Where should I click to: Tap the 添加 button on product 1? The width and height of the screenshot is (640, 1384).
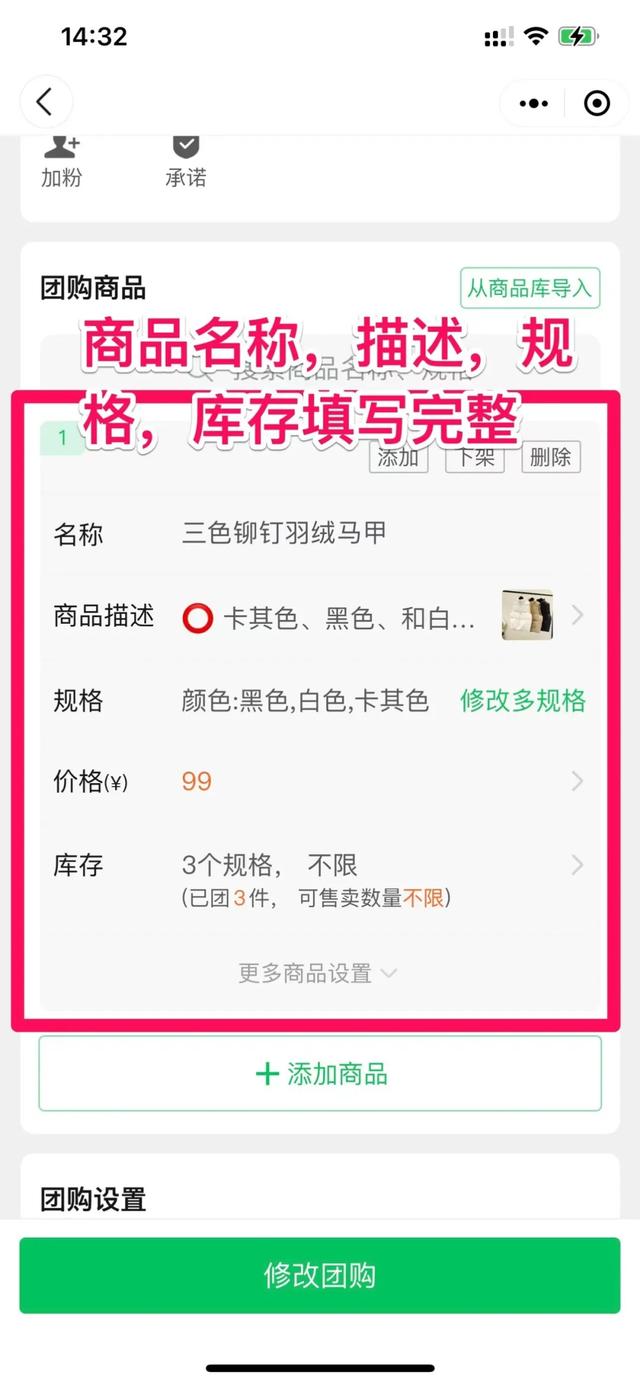pyautogui.click(x=398, y=457)
